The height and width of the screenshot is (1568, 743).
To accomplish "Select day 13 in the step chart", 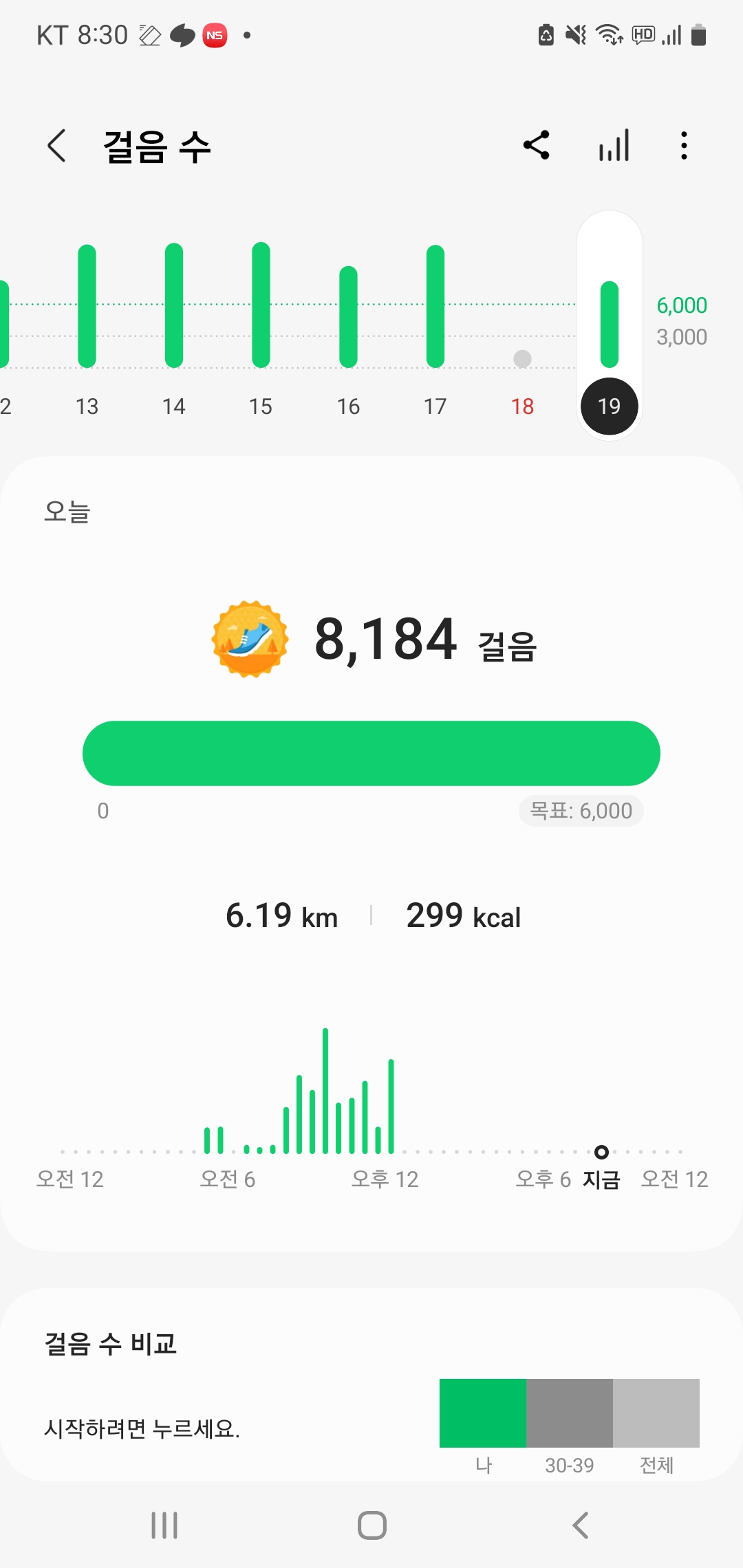I will [87, 323].
